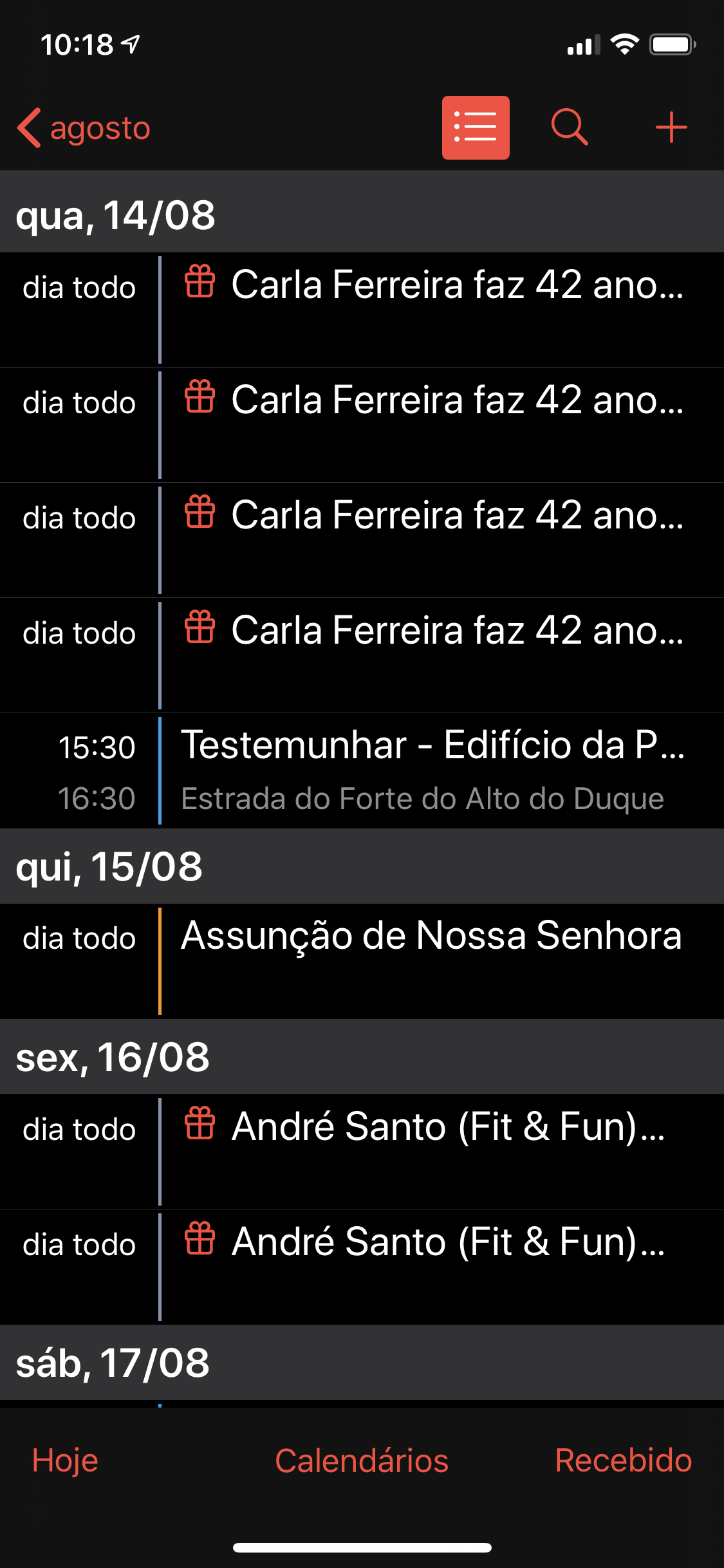Open calendar search
724x1568 pixels.
pyautogui.click(x=570, y=127)
